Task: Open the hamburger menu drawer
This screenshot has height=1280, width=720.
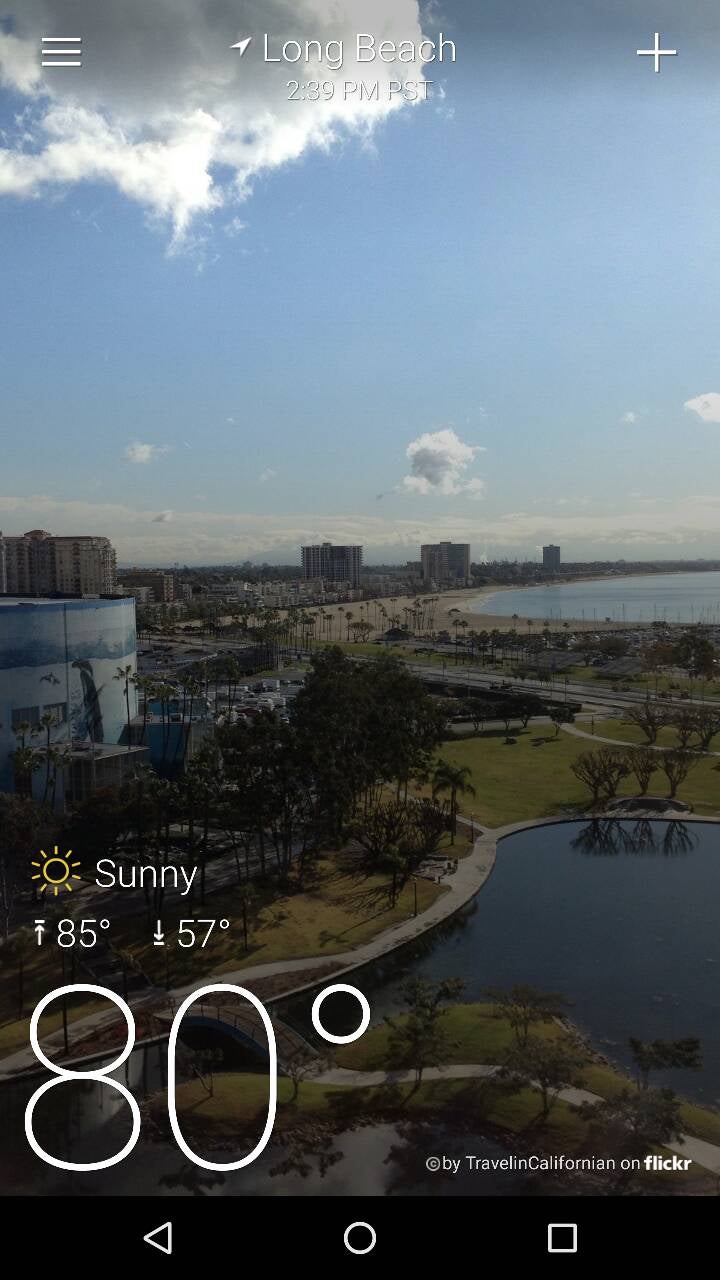Action: coord(61,52)
